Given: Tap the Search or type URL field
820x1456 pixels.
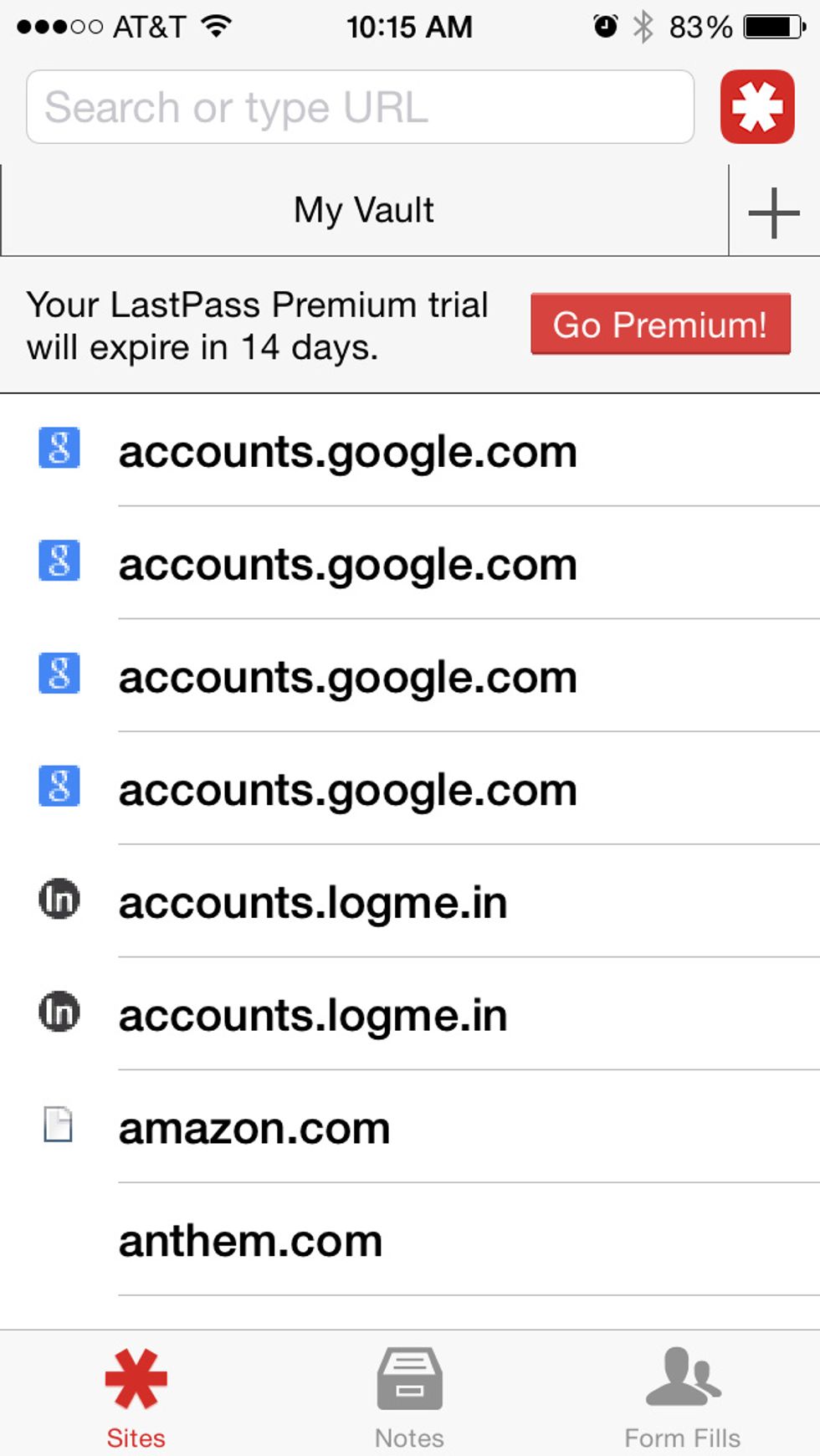Looking at the screenshot, I should pos(360,107).
